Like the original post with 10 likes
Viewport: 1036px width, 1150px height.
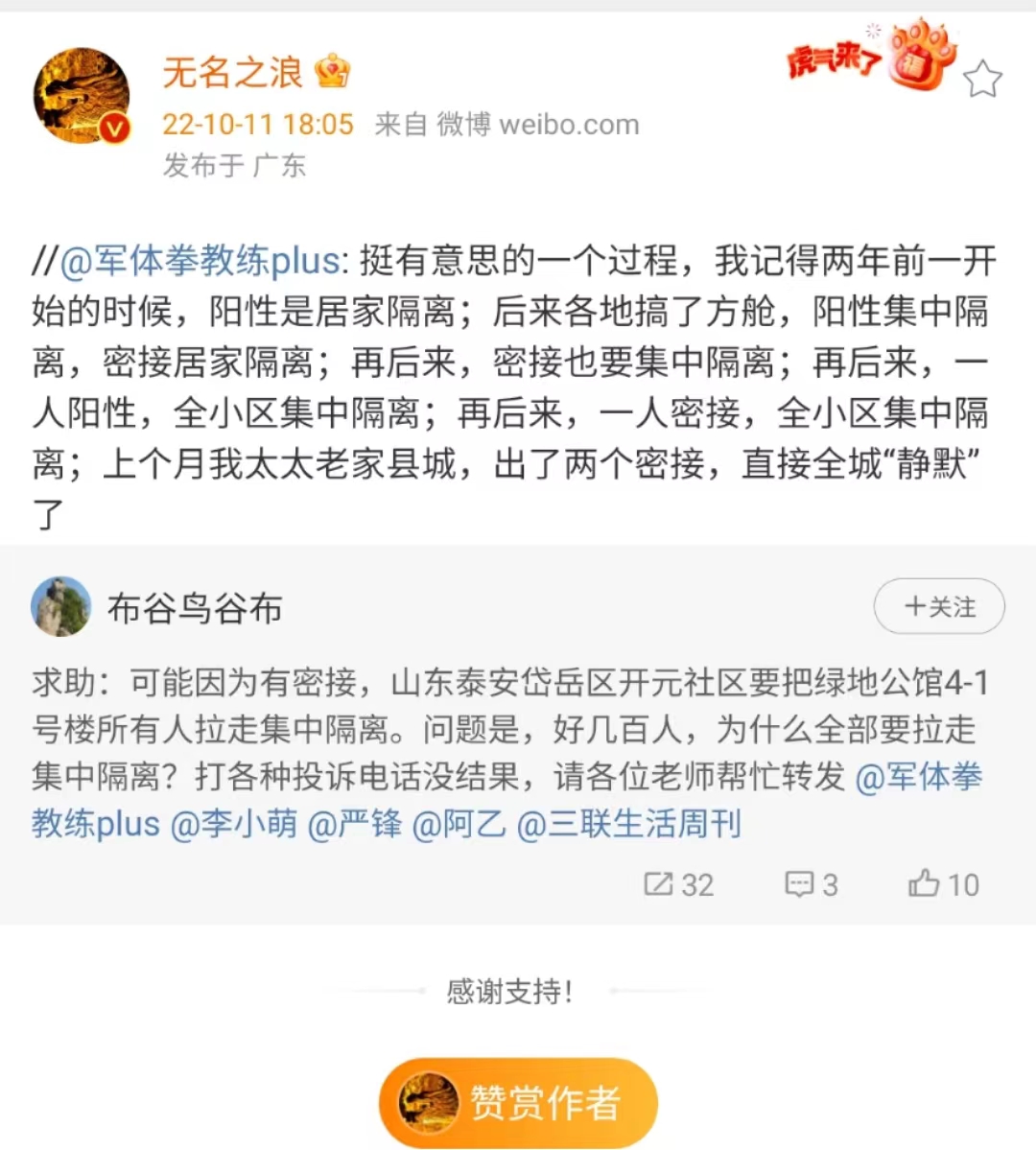(943, 884)
